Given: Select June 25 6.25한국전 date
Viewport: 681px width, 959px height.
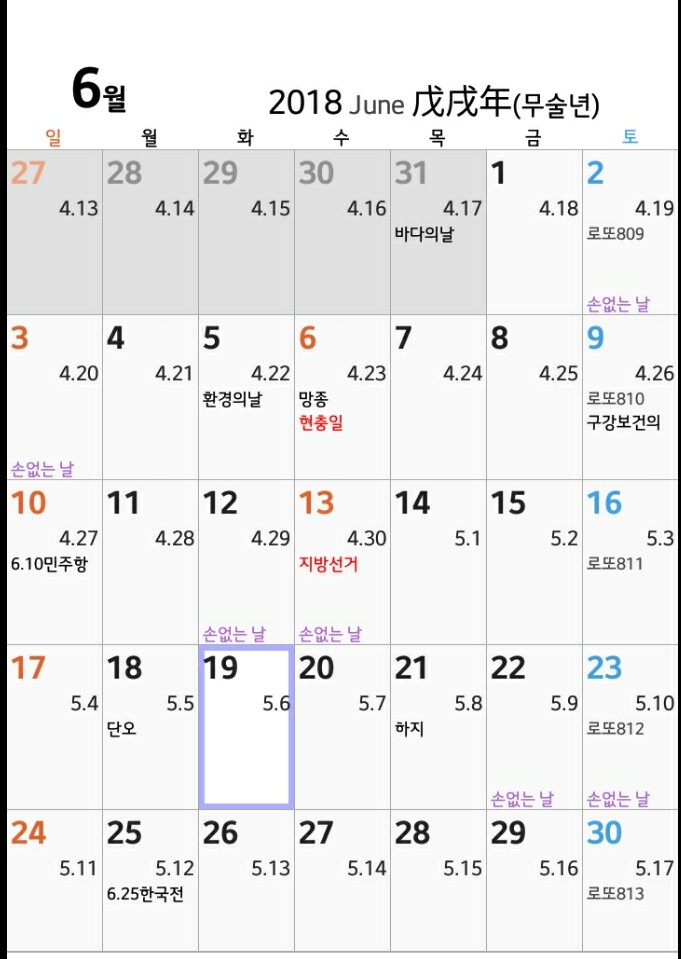Looking at the screenshot, I should click(150, 880).
